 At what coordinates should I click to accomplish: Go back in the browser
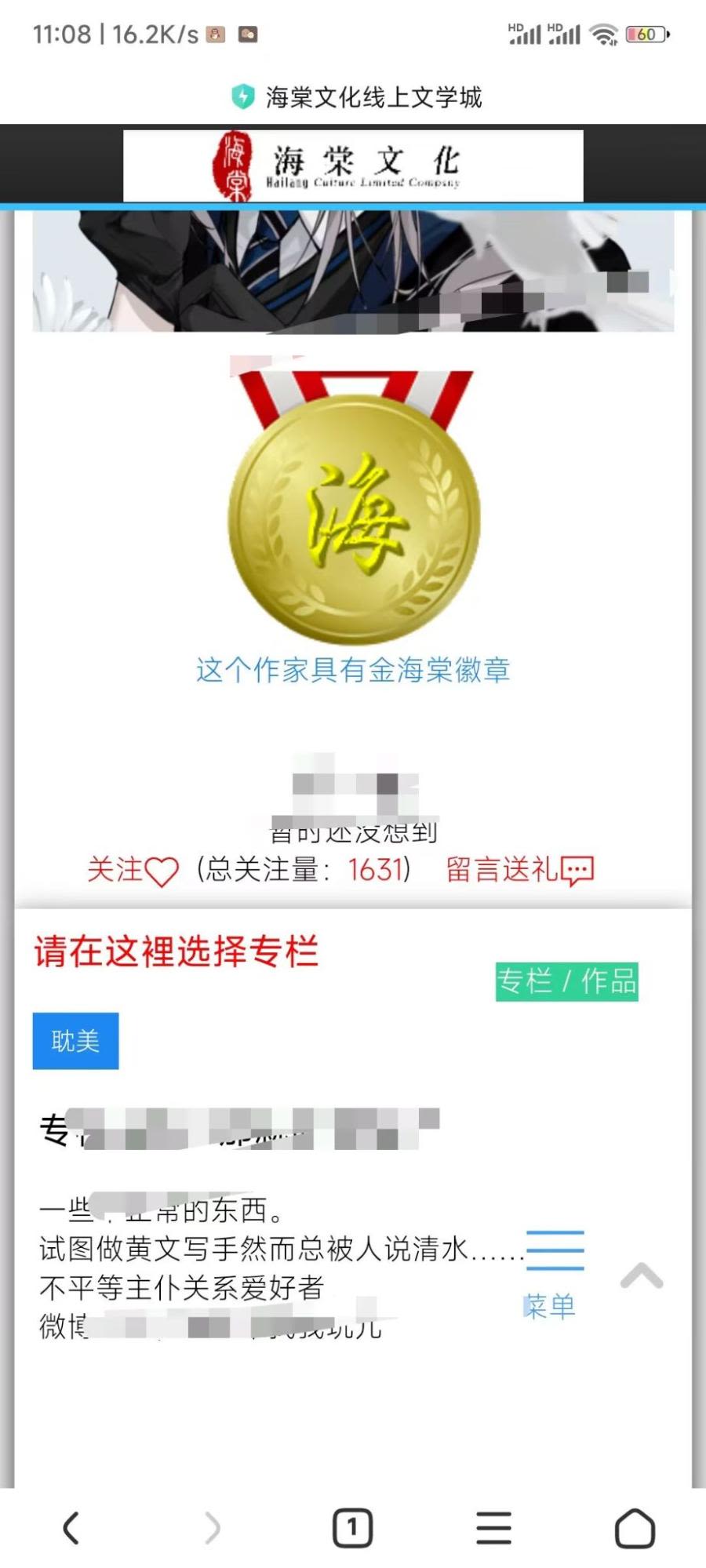[71, 1528]
